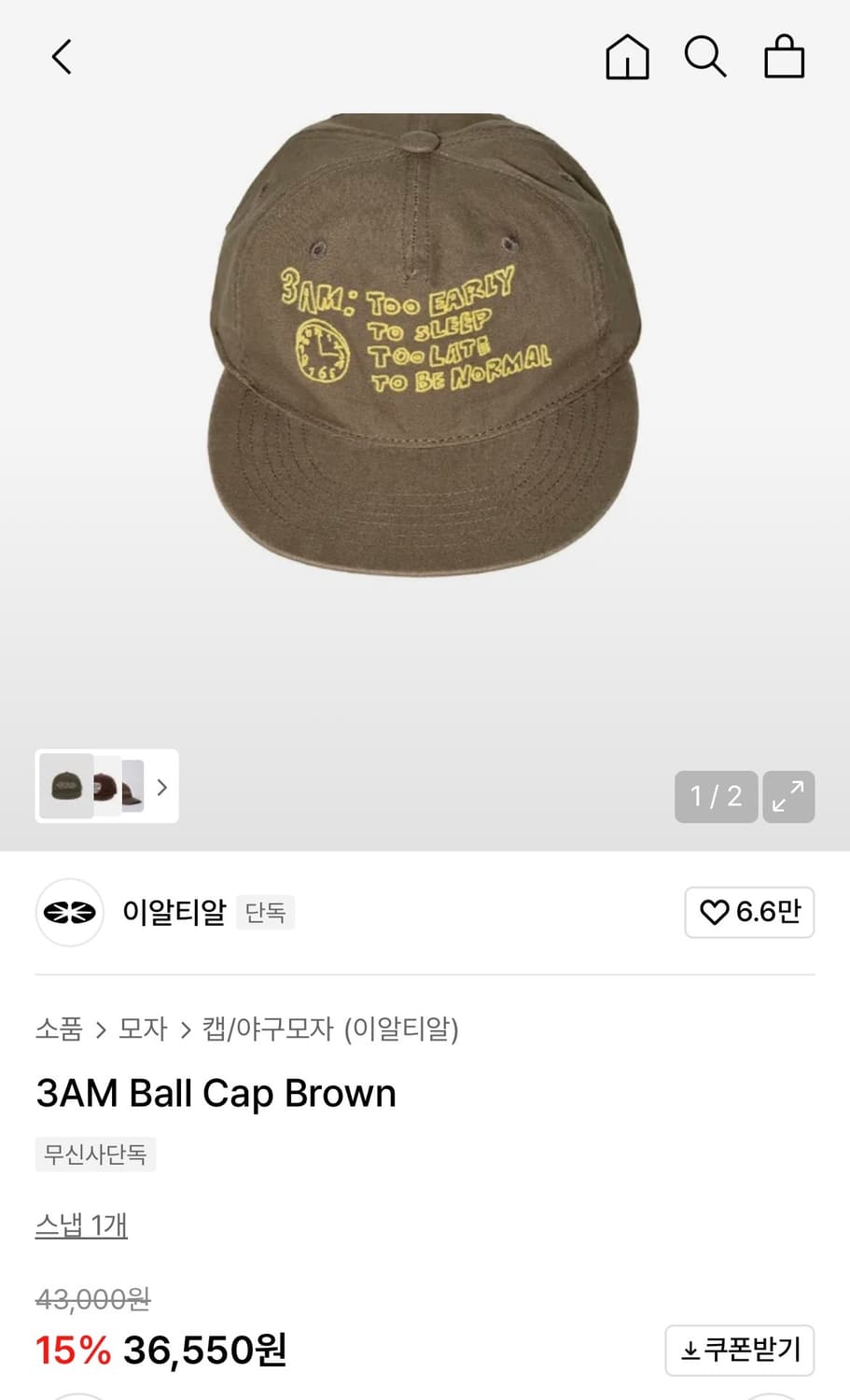850x1400 pixels.
Task: Open 모자 from the breadcrumb path
Action: tap(141, 1029)
